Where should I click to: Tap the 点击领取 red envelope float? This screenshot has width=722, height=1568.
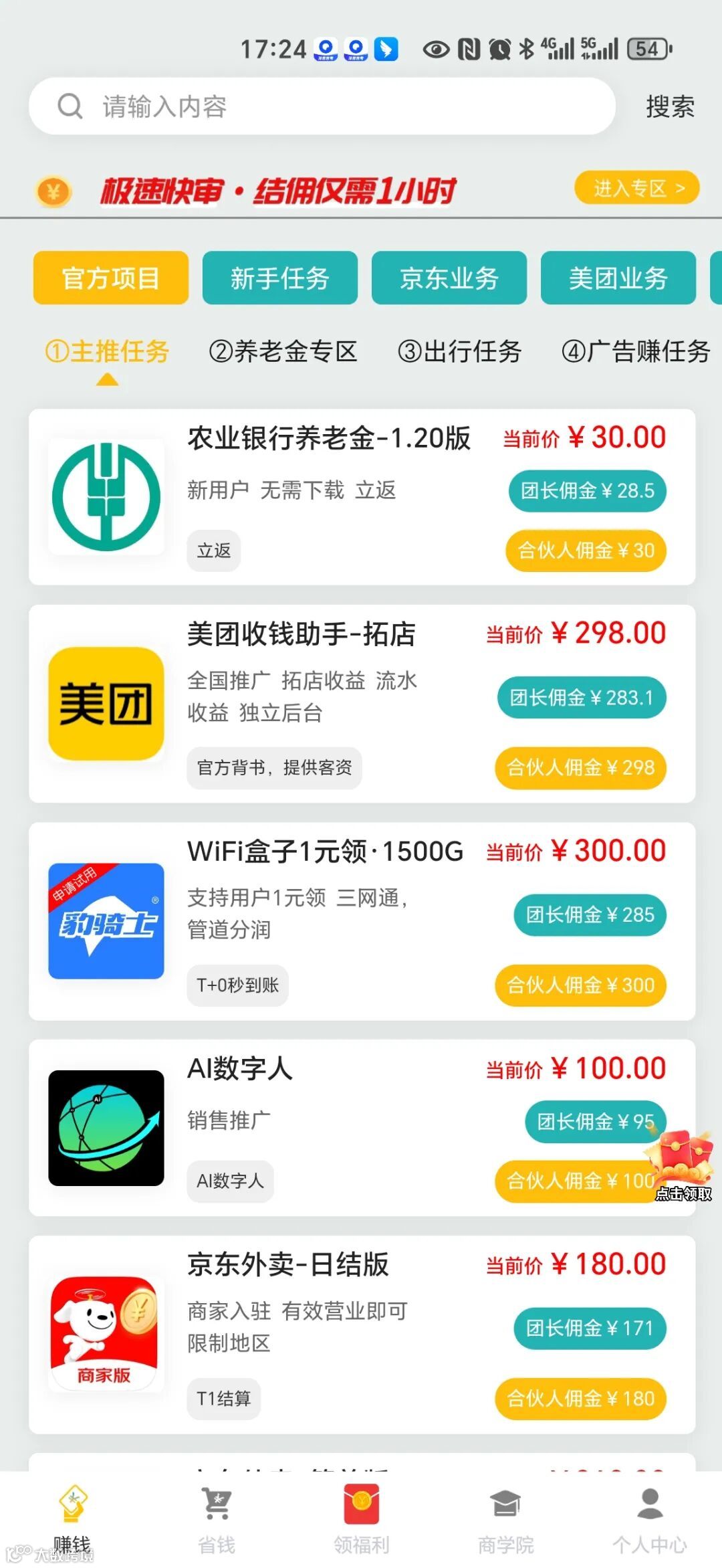coord(682,1165)
